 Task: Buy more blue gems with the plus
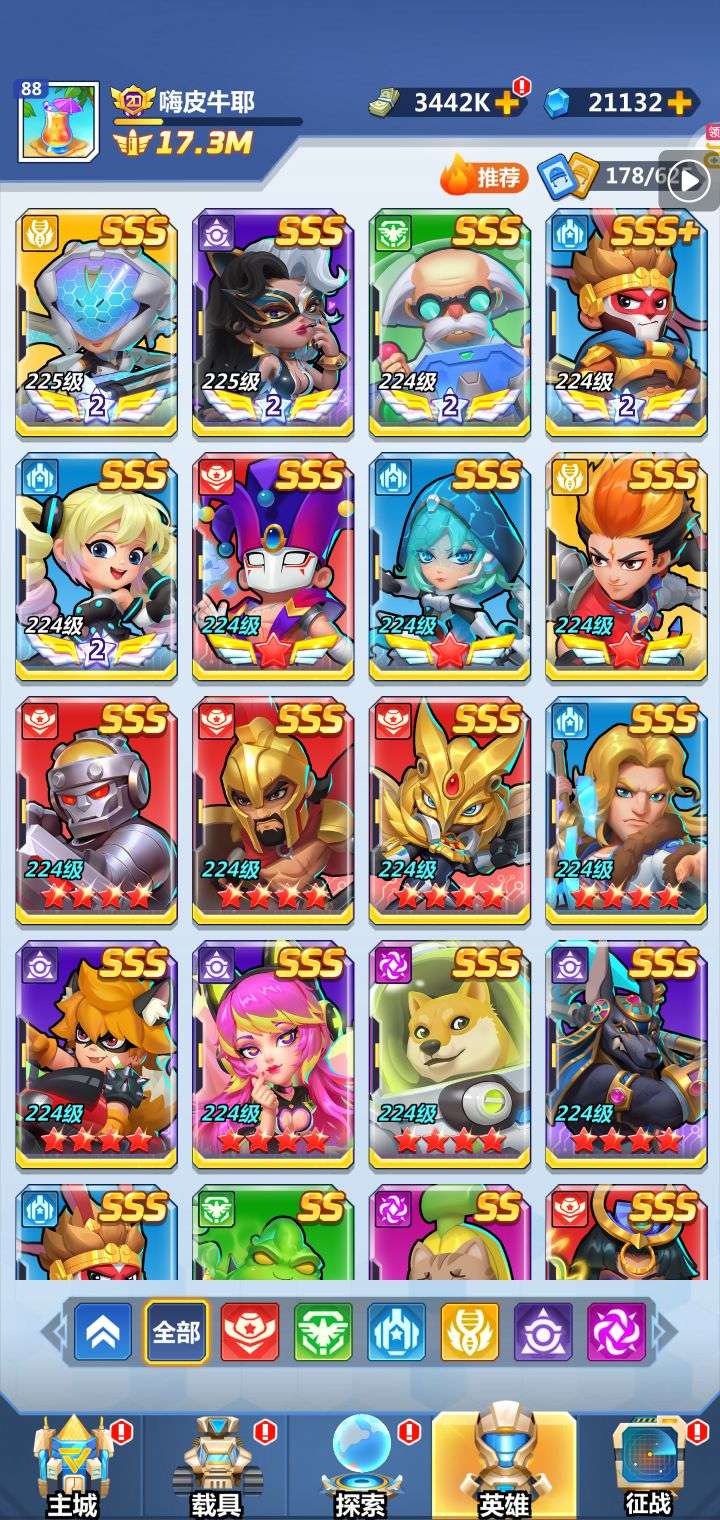pos(680,102)
